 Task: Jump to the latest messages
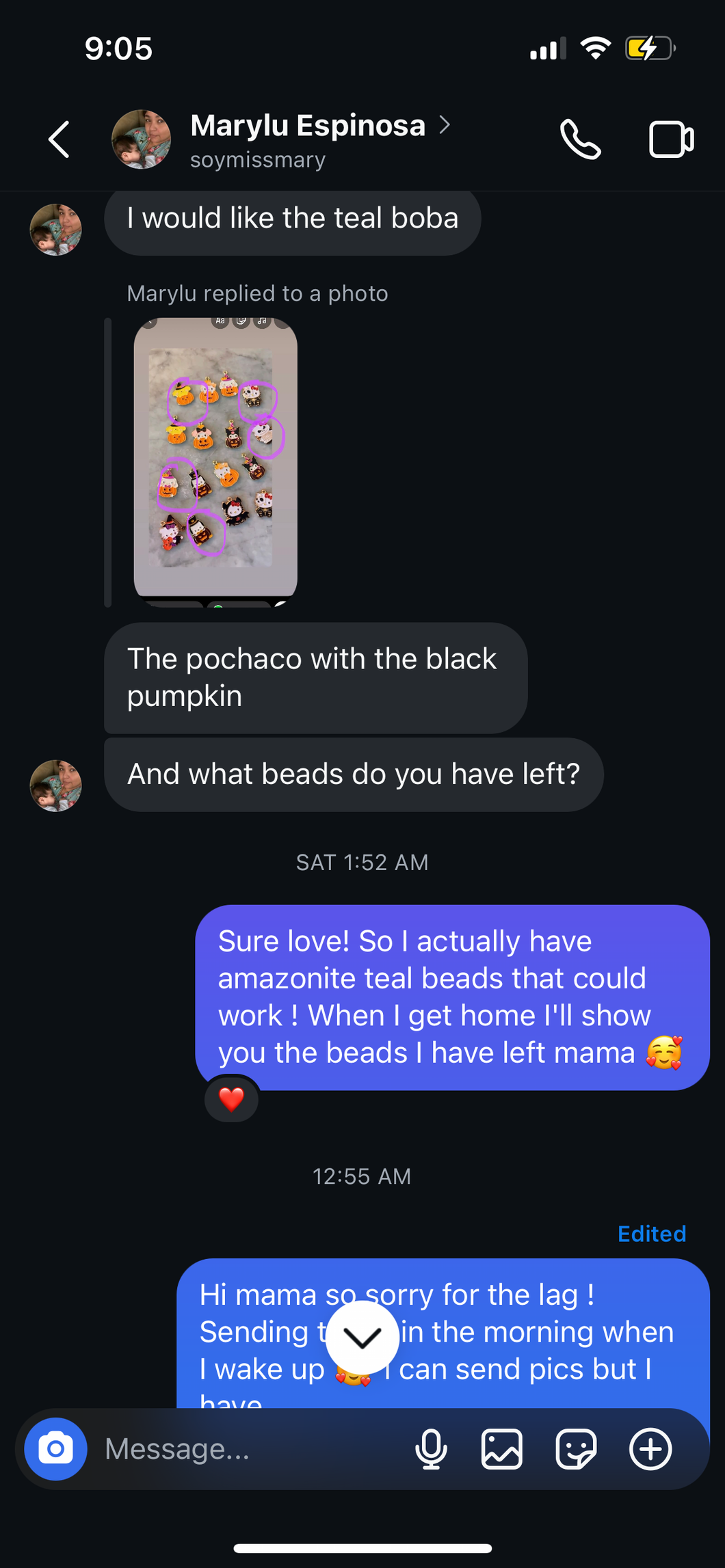362,1337
